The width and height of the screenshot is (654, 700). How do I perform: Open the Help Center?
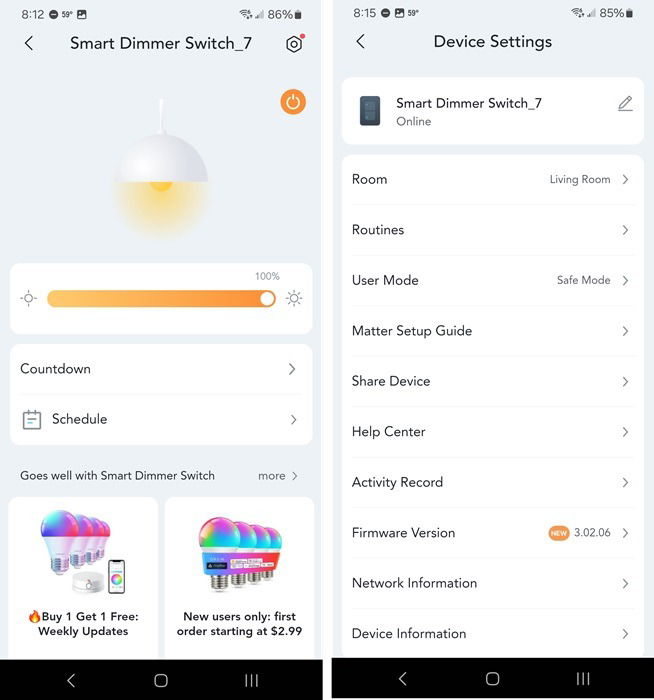pyautogui.click(x=492, y=432)
